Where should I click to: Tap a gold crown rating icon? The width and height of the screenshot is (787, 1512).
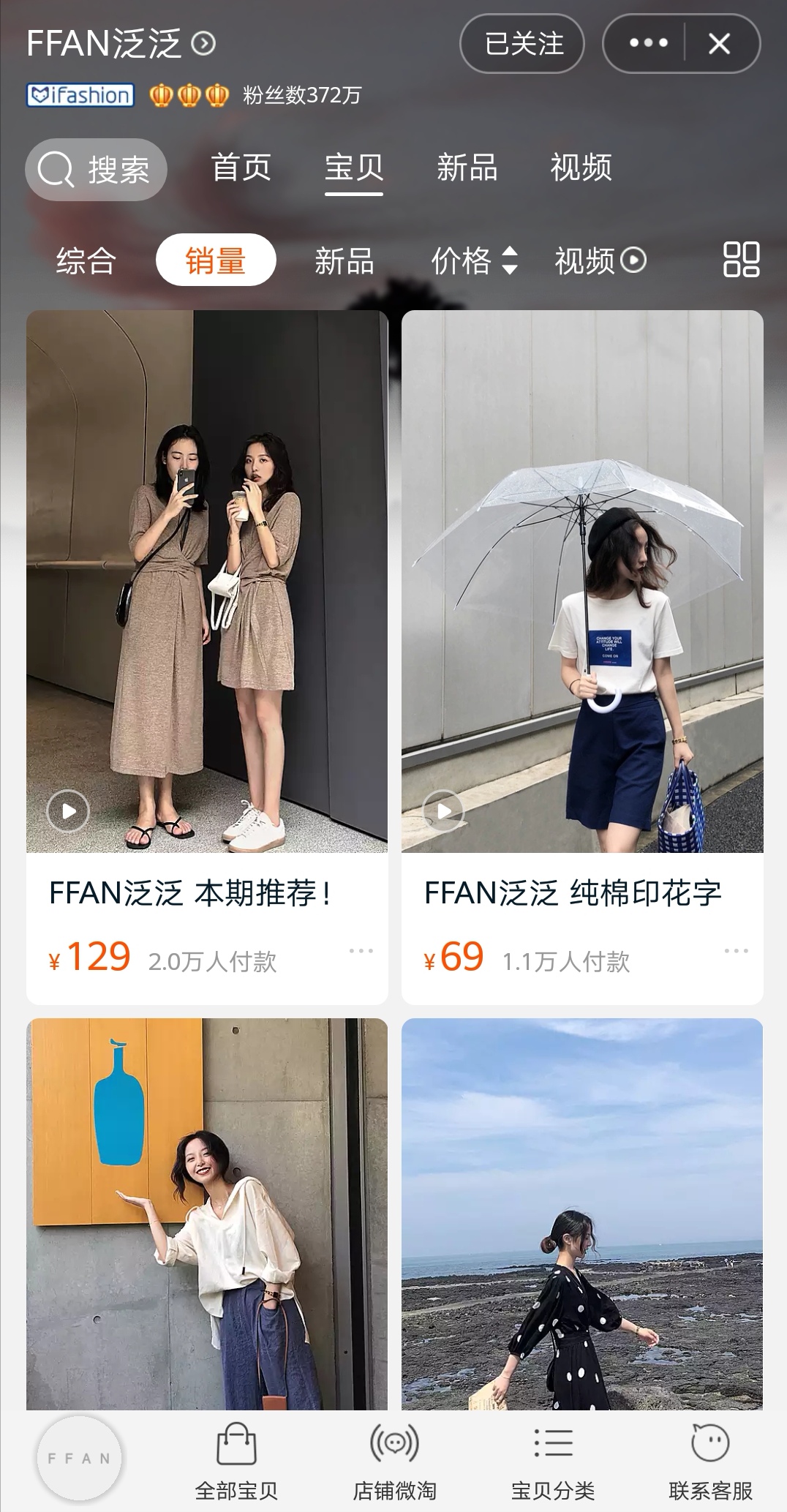pos(160,94)
